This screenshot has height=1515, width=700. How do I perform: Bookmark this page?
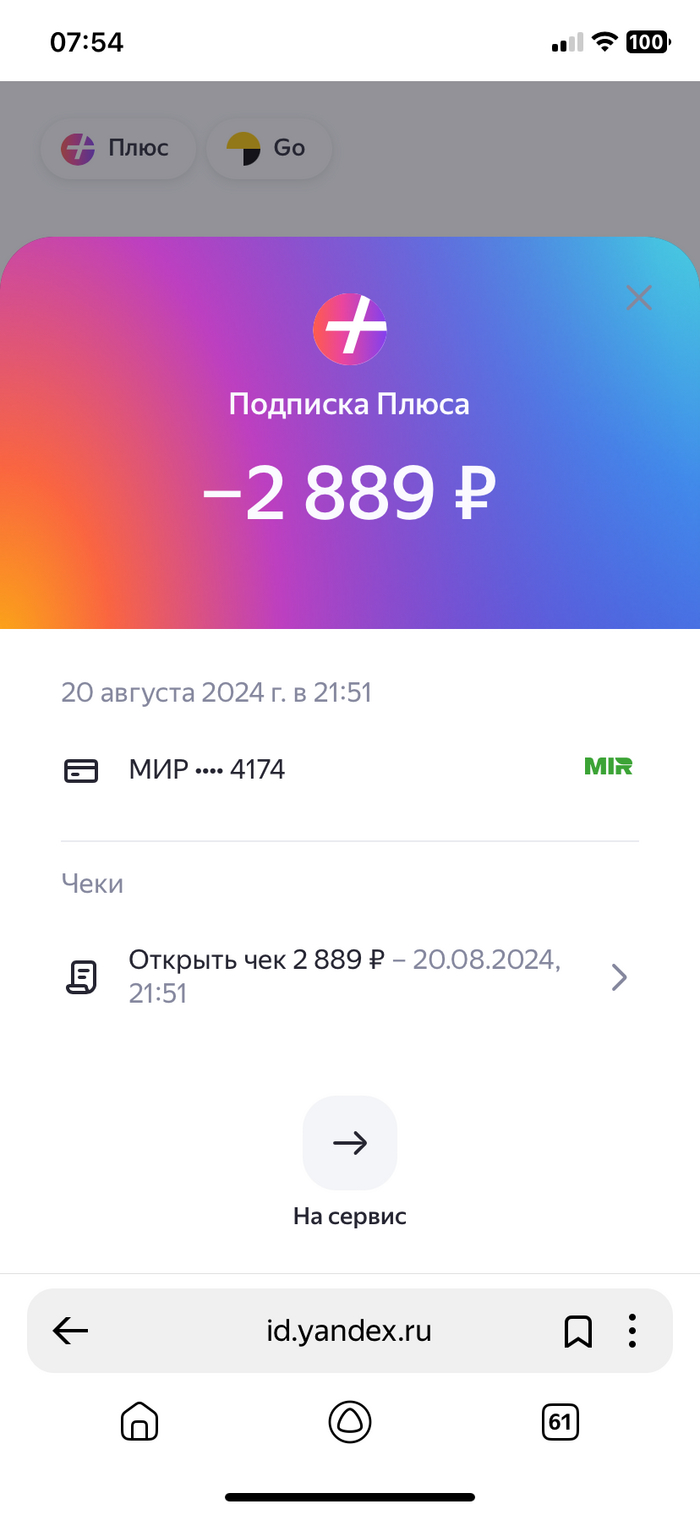tap(578, 1331)
